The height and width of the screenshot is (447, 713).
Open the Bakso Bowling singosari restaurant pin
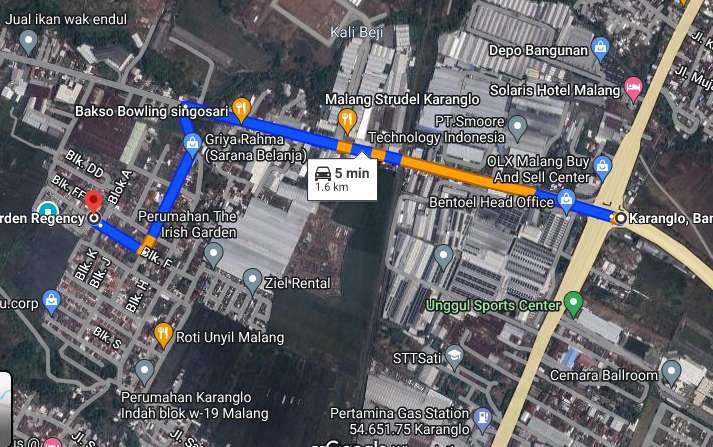(241, 109)
